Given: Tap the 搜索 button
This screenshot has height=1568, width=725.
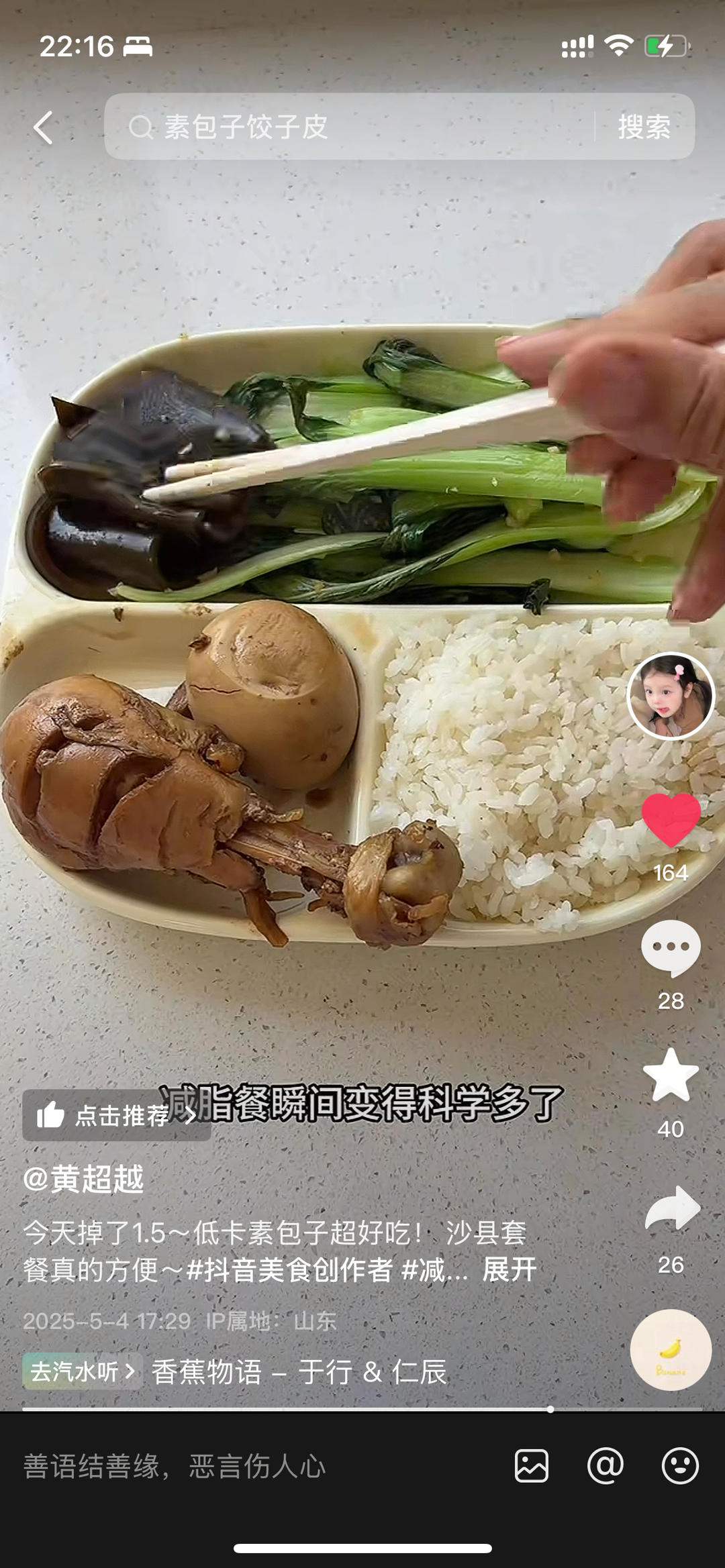Looking at the screenshot, I should pos(644,126).
